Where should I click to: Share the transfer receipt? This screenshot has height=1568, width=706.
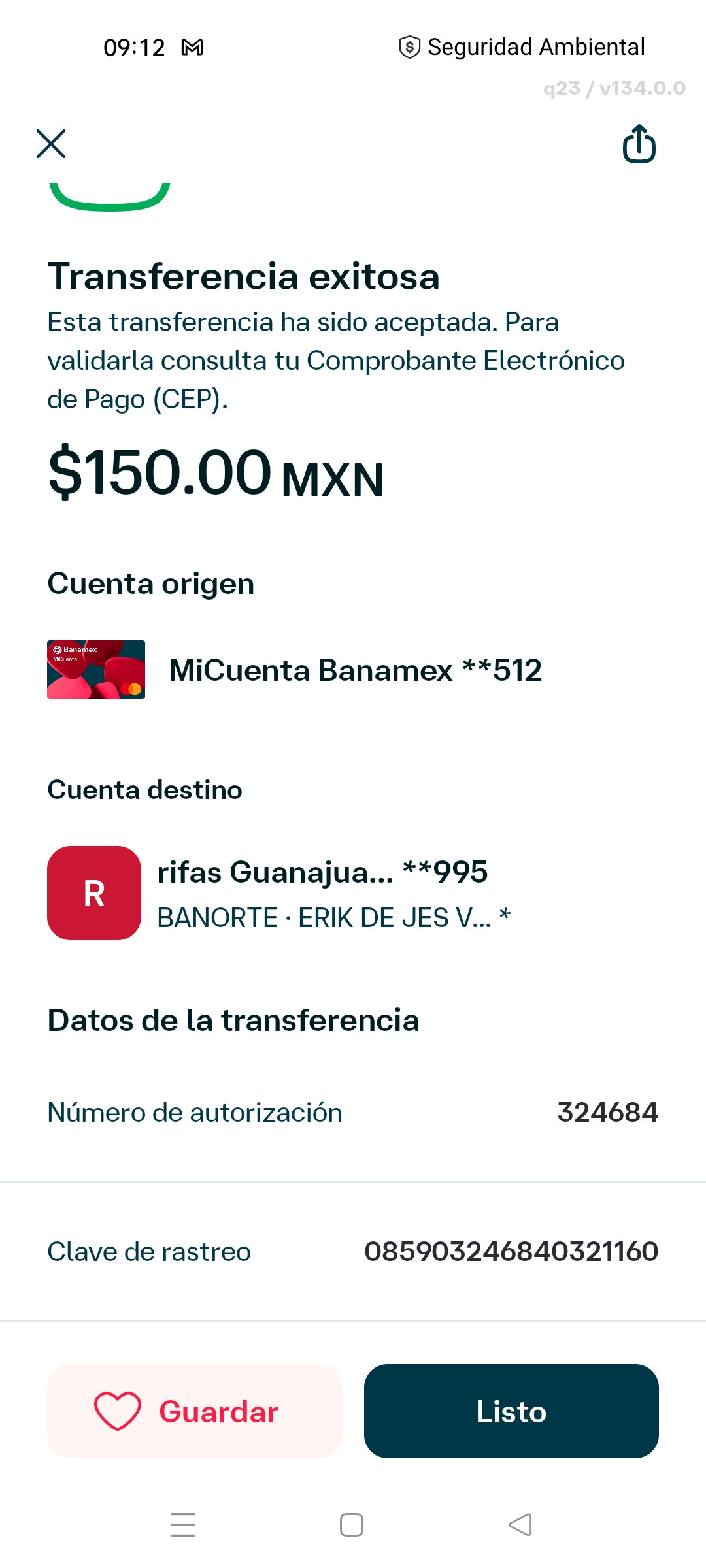coord(639,144)
